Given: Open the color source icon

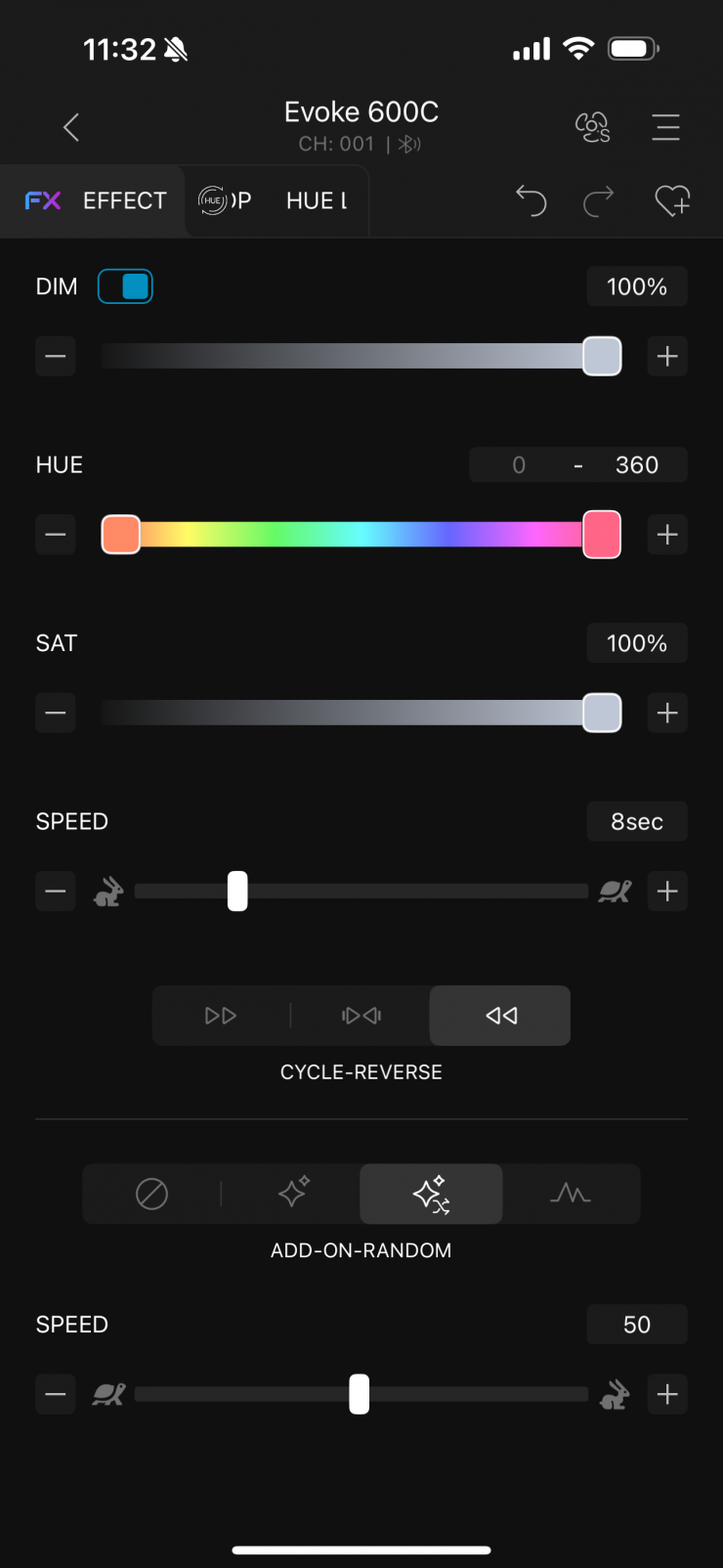Looking at the screenshot, I should pos(592,127).
